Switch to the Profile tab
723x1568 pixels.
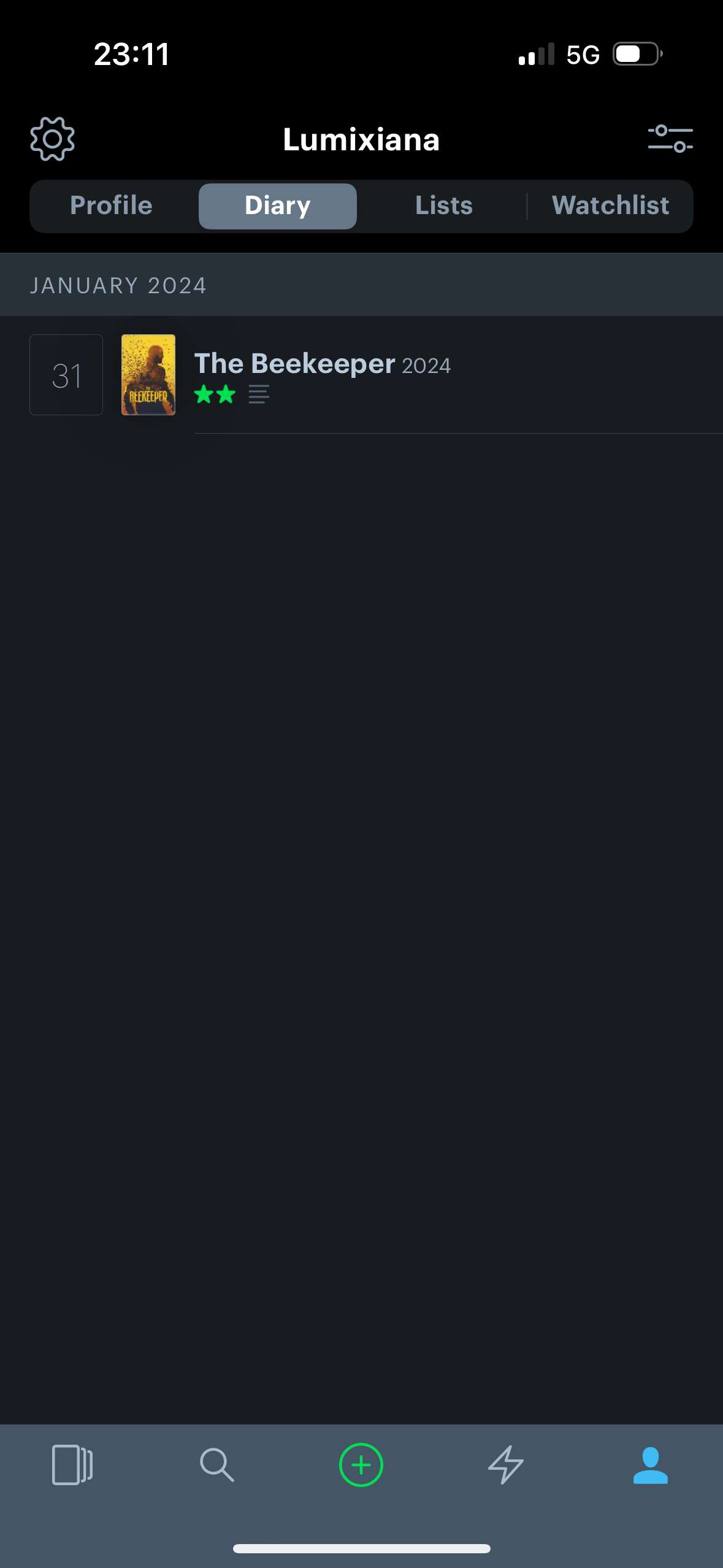coord(112,206)
